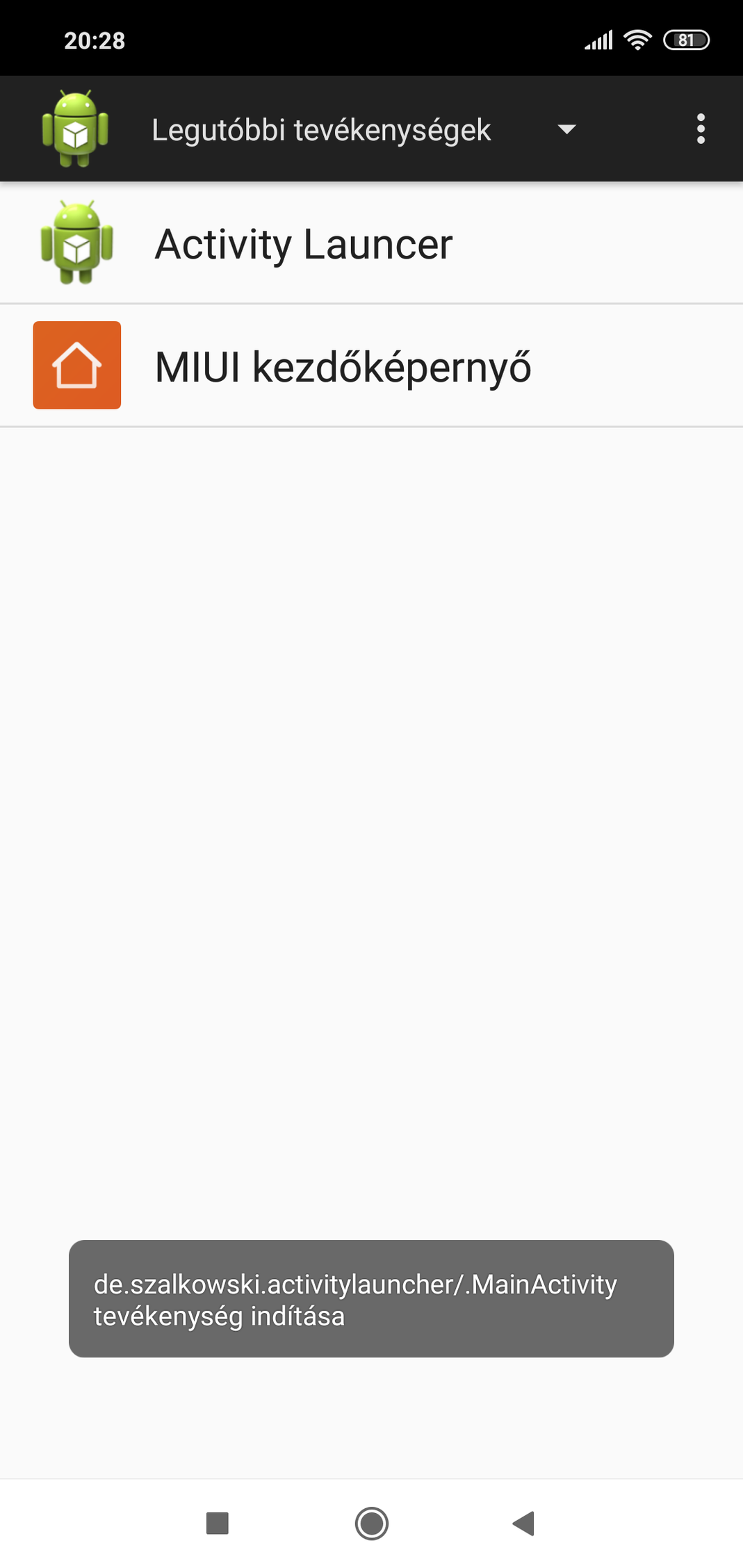Tap the system back button

click(x=523, y=1524)
